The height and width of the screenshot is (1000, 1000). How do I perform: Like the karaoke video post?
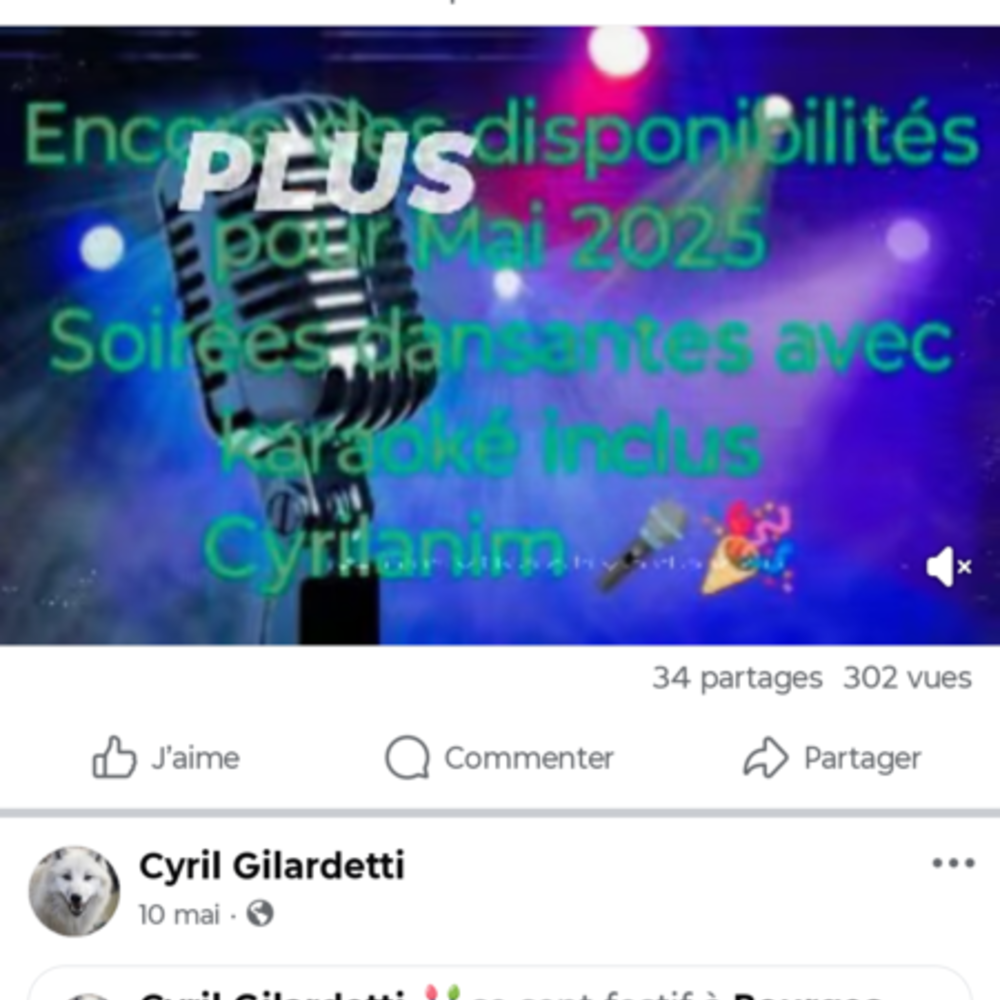click(x=166, y=758)
